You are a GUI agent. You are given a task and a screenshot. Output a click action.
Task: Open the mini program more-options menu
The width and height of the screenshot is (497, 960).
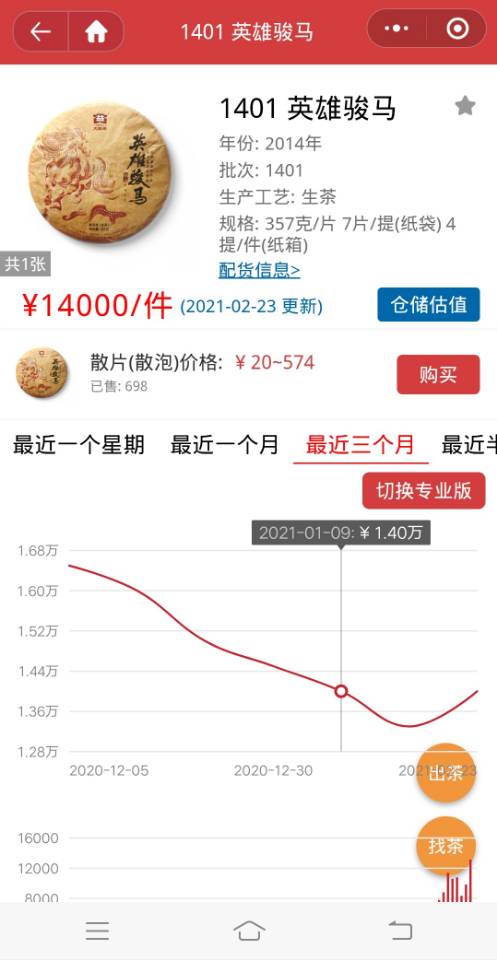pos(396,29)
